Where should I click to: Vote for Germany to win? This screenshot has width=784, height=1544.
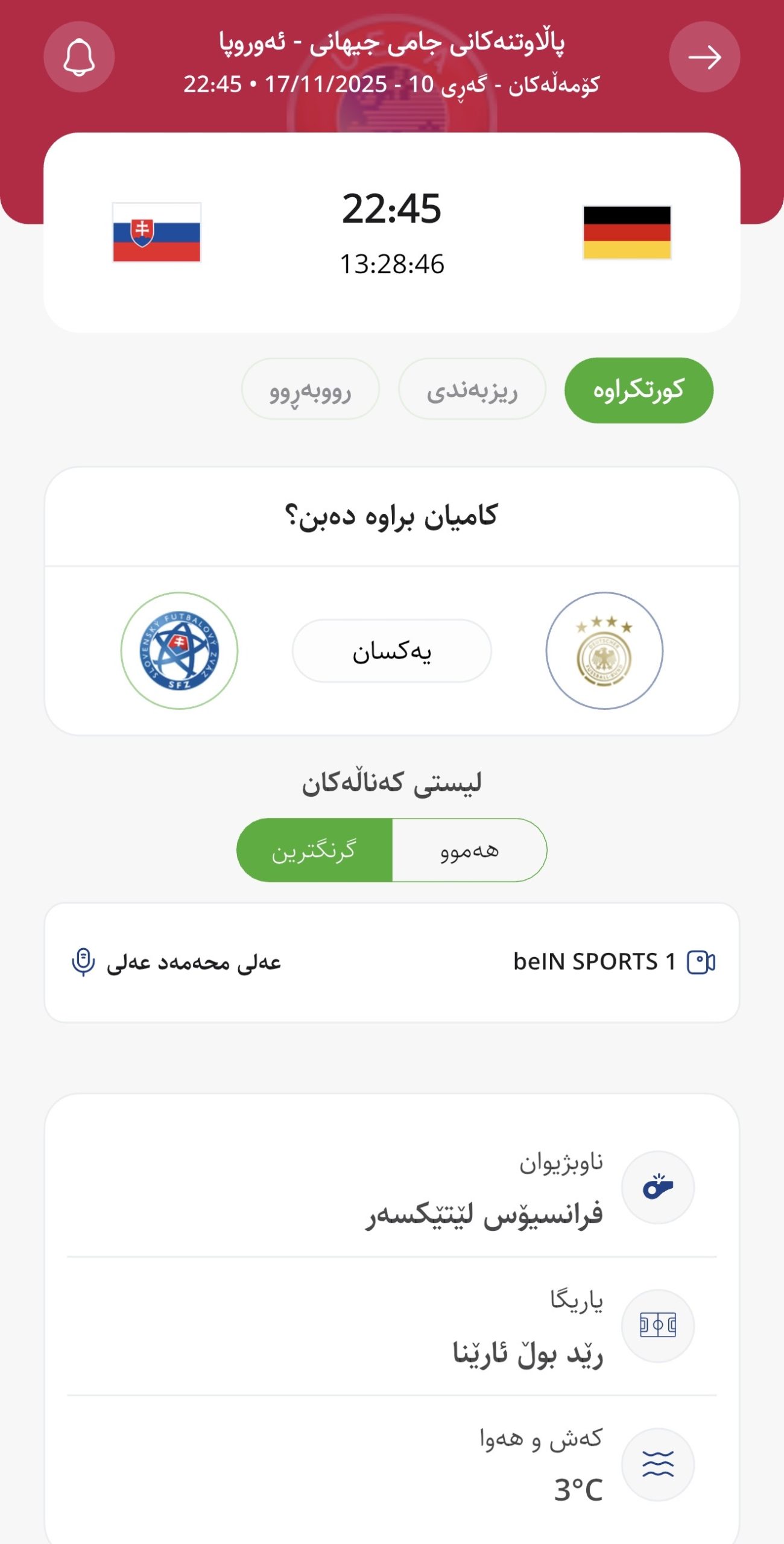point(604,651)
